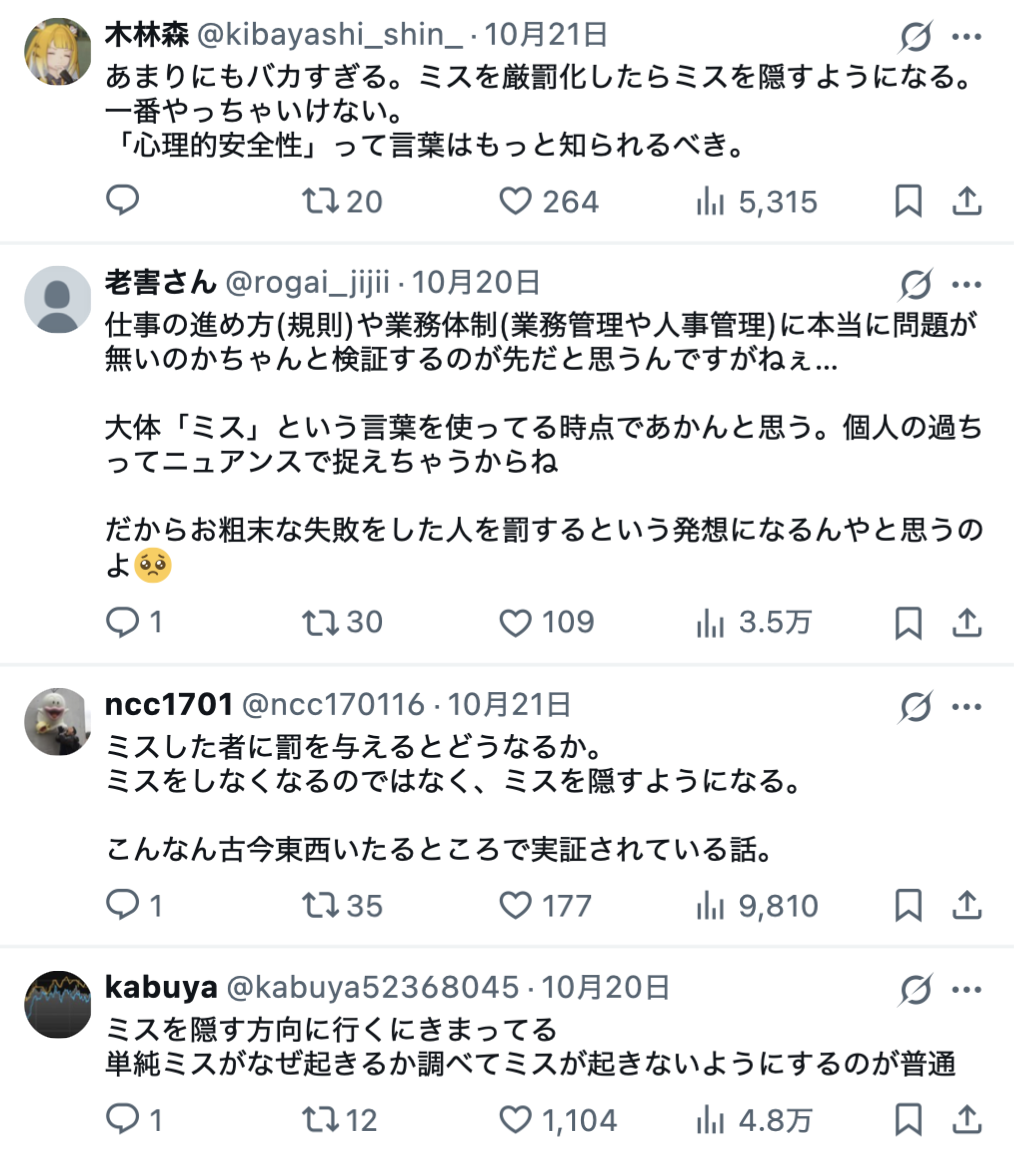The height and width of the screenshot is (1158, 1014).
Task: Bookmark 木林森's post
Action: 907,202
